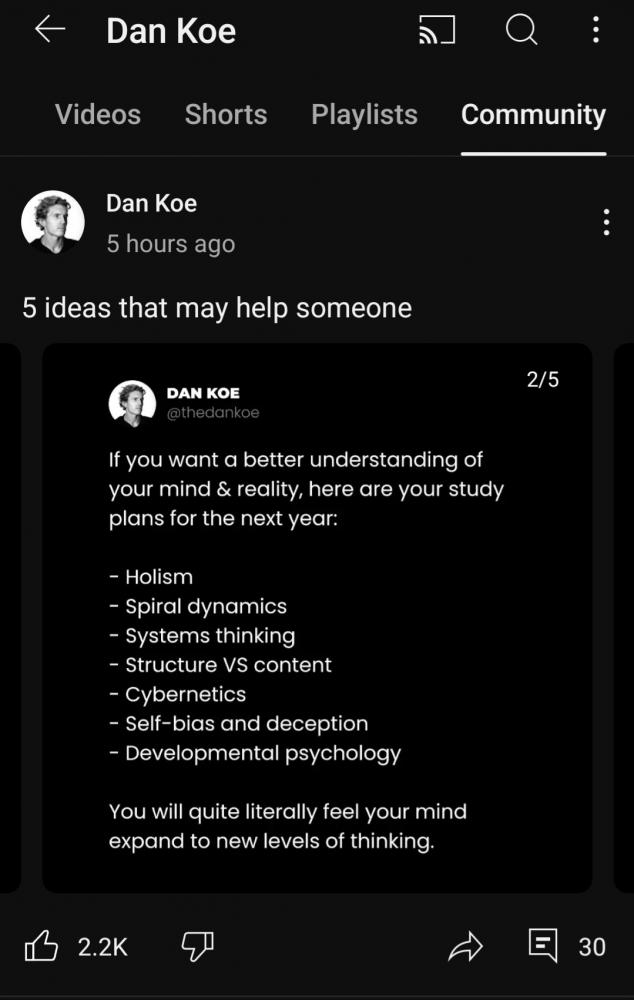
Task: Like the 5 ideas post
Action: [41, 946]
